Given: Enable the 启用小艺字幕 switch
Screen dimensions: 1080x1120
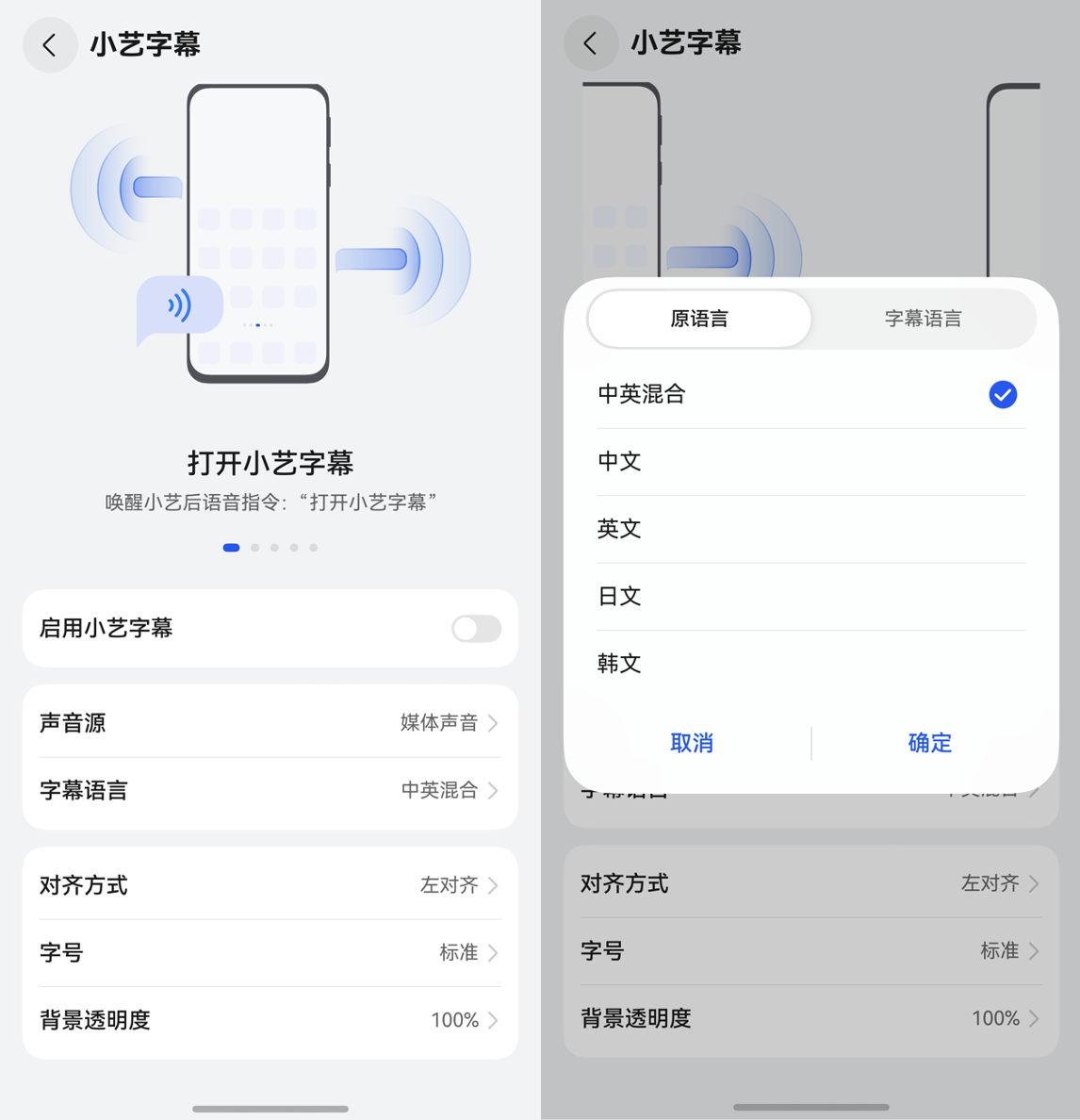Looking at the screenshot, I should (476, 629).
